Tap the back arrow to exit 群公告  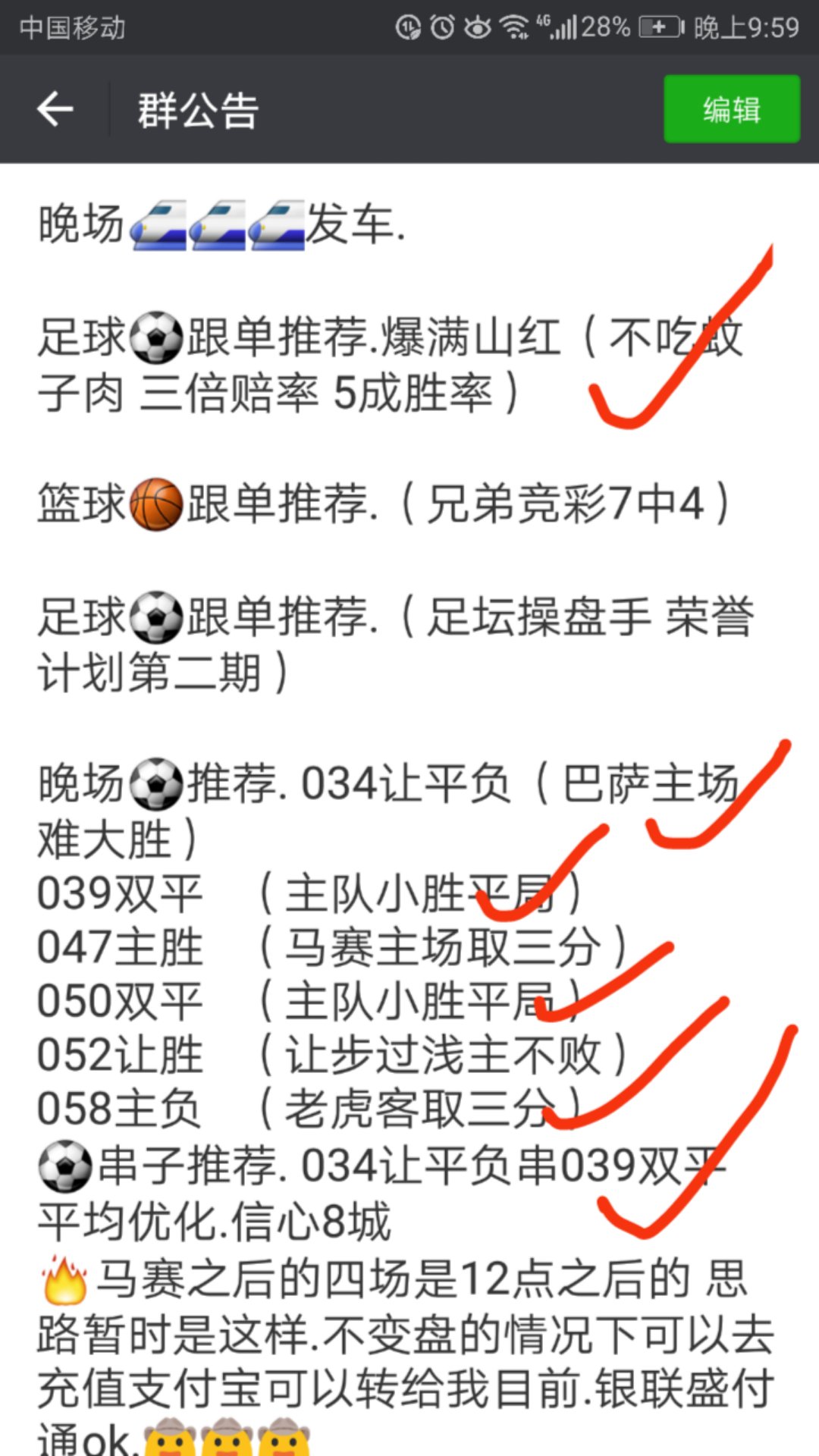click(53, 109)
